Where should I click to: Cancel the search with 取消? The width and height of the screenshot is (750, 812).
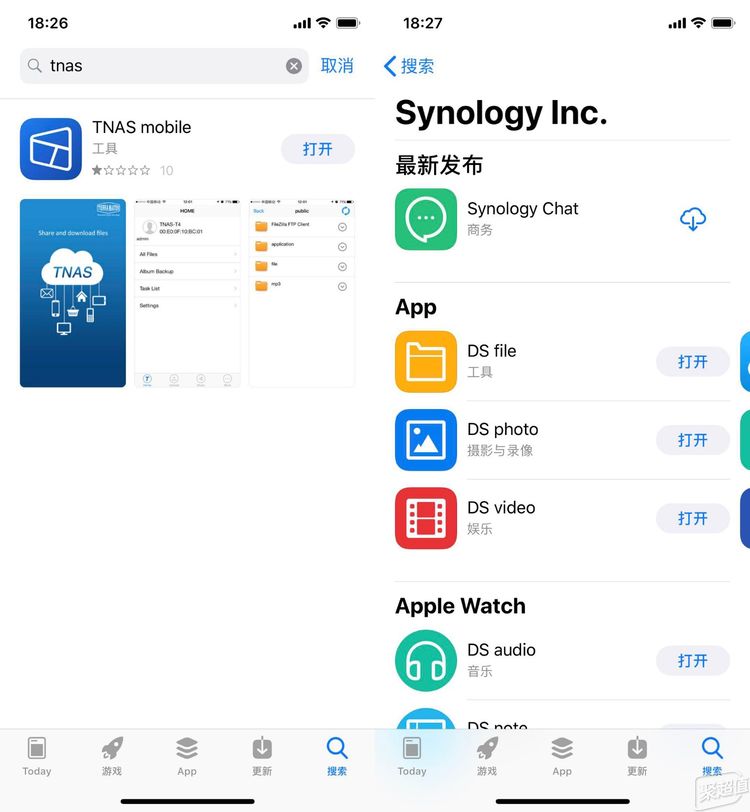(x=337, y=66)
